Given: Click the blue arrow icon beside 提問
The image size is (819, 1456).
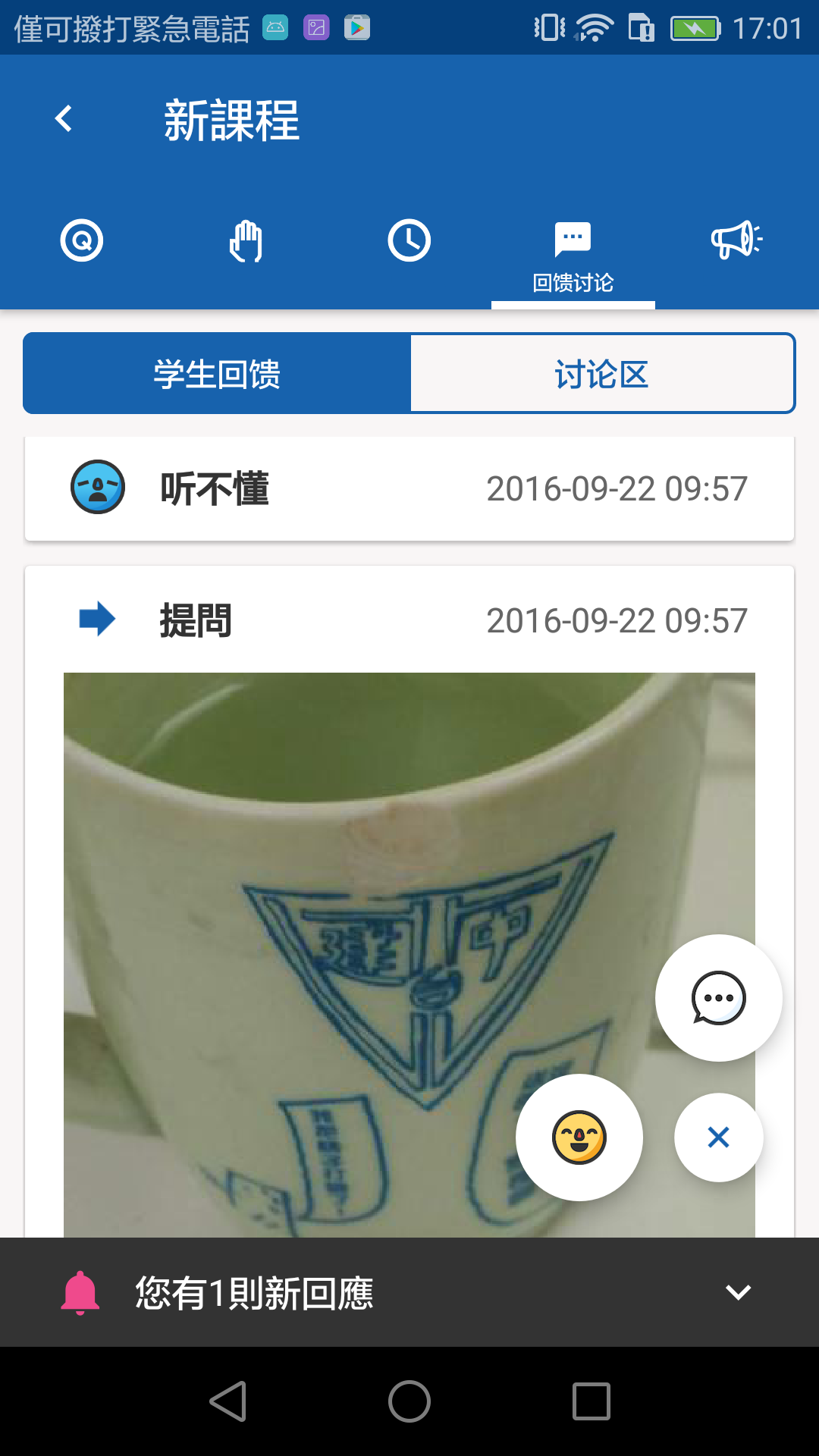Looking at the screenshot, I should (96, 620).
